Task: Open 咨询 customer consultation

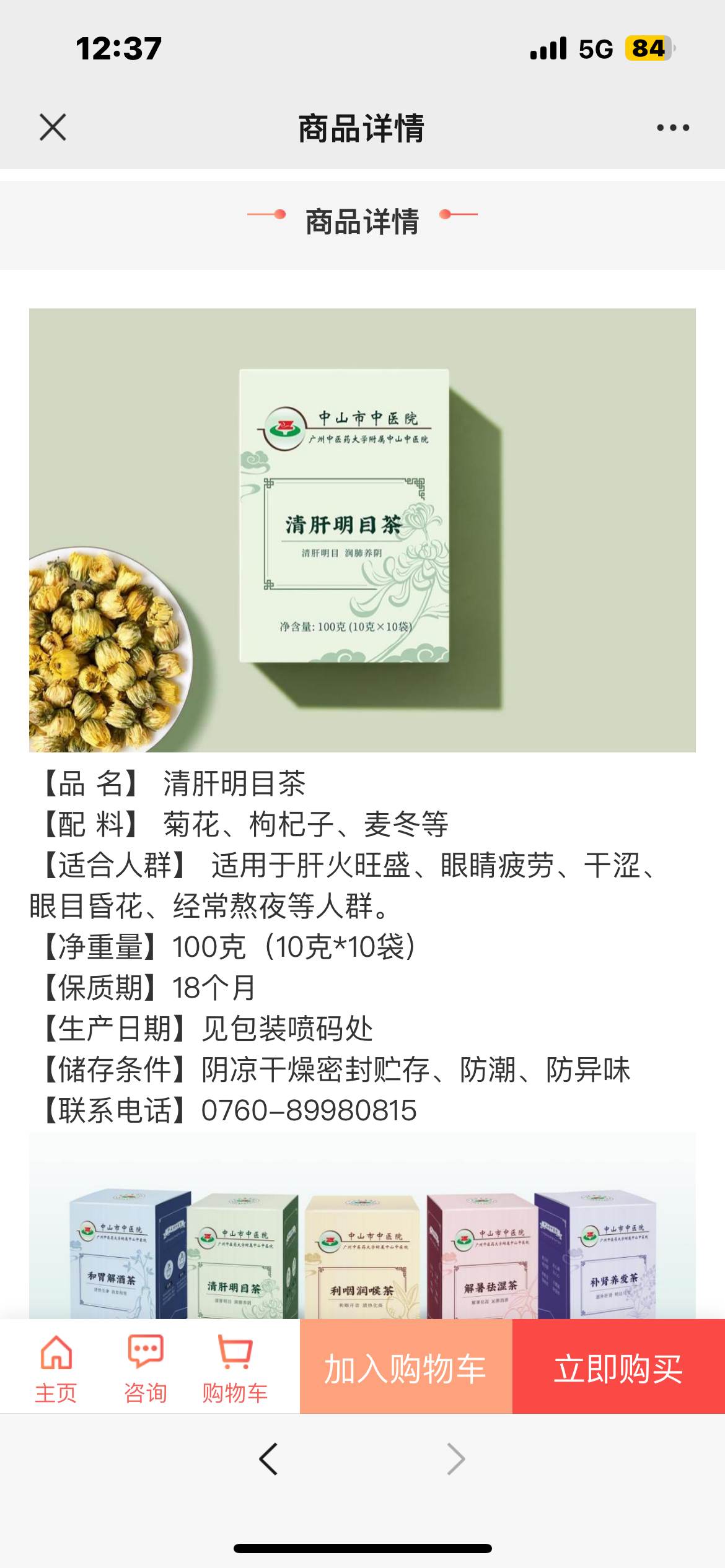Action: point(146,1367)
